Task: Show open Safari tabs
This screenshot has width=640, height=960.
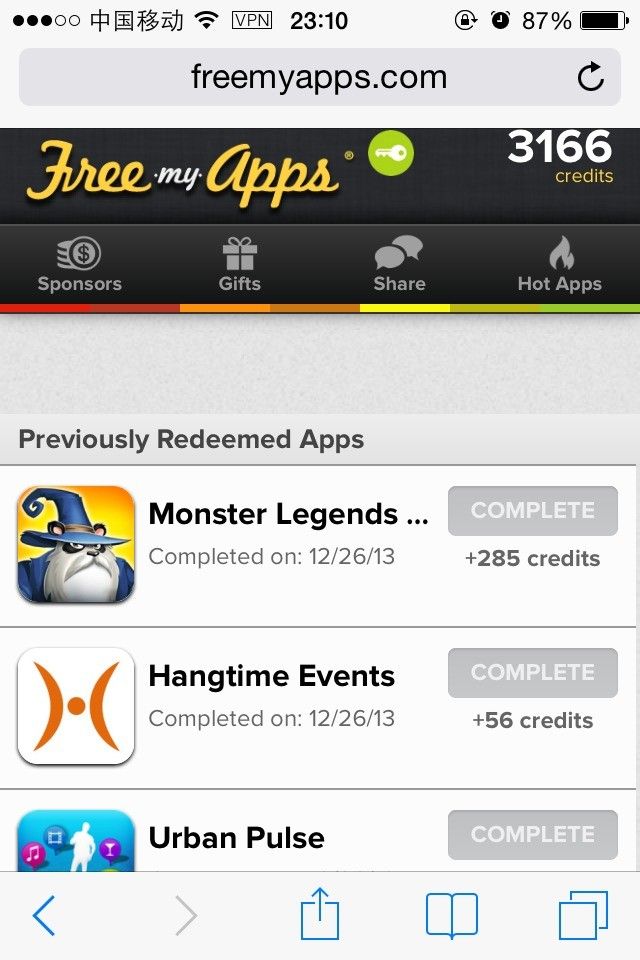Action: 584,915
